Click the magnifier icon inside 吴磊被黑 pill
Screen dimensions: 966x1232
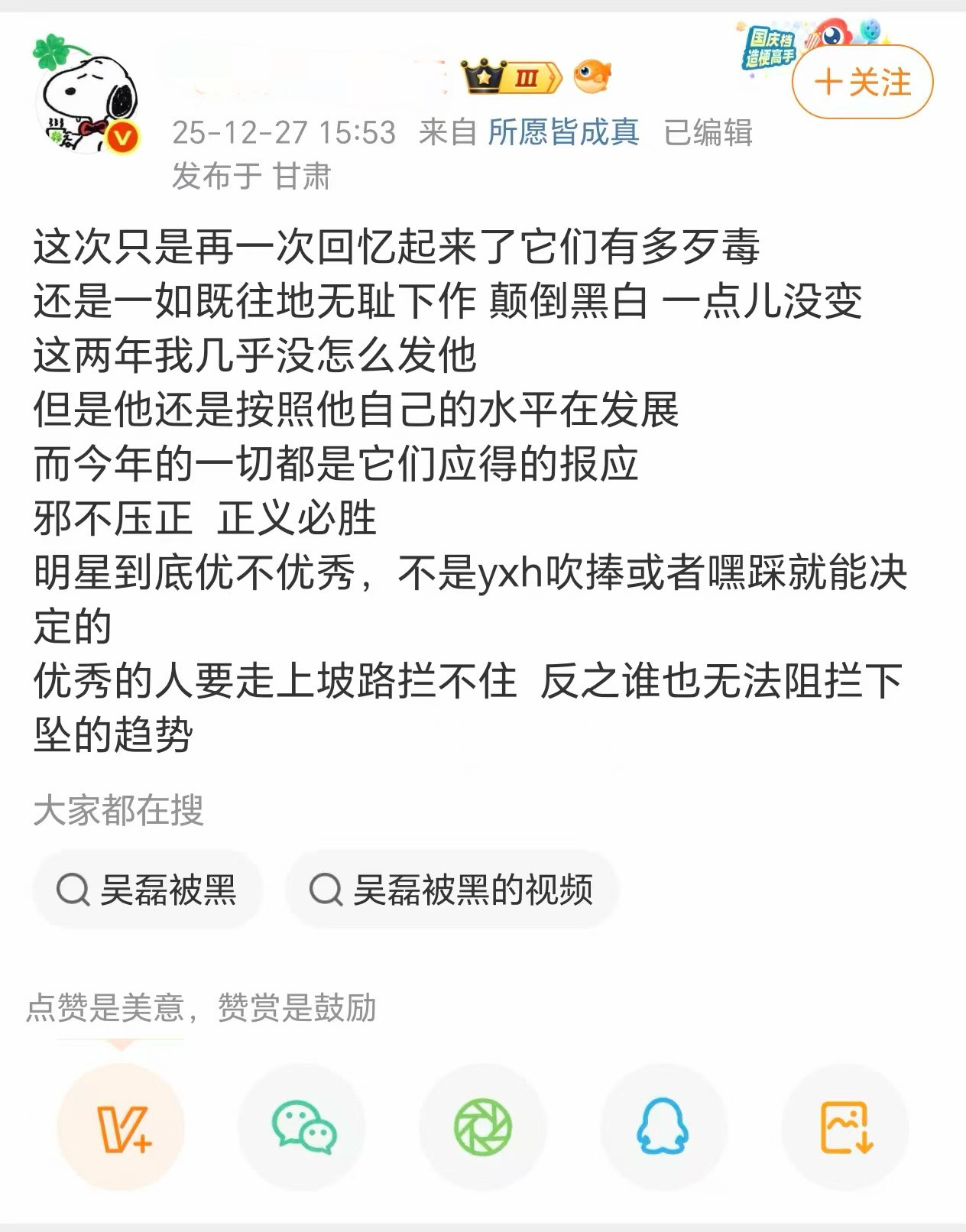coord(73,889)
